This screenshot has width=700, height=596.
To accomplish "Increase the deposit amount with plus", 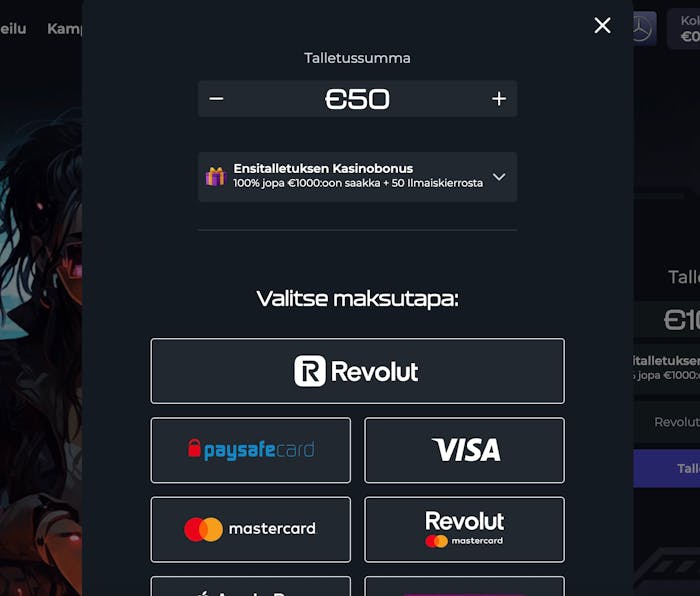I will [x=499, y=99].
